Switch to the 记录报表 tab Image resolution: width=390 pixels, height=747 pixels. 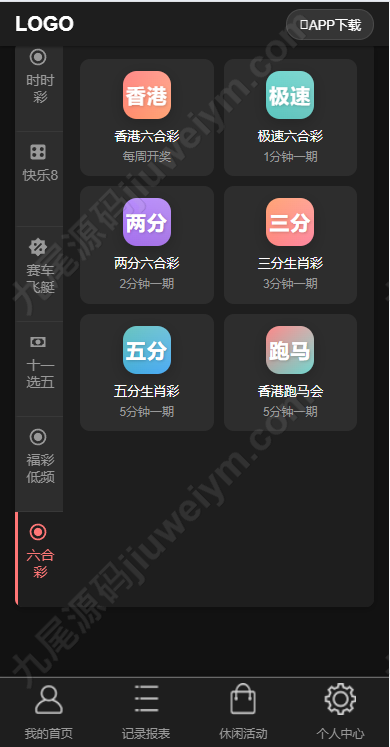coord(146,712)
